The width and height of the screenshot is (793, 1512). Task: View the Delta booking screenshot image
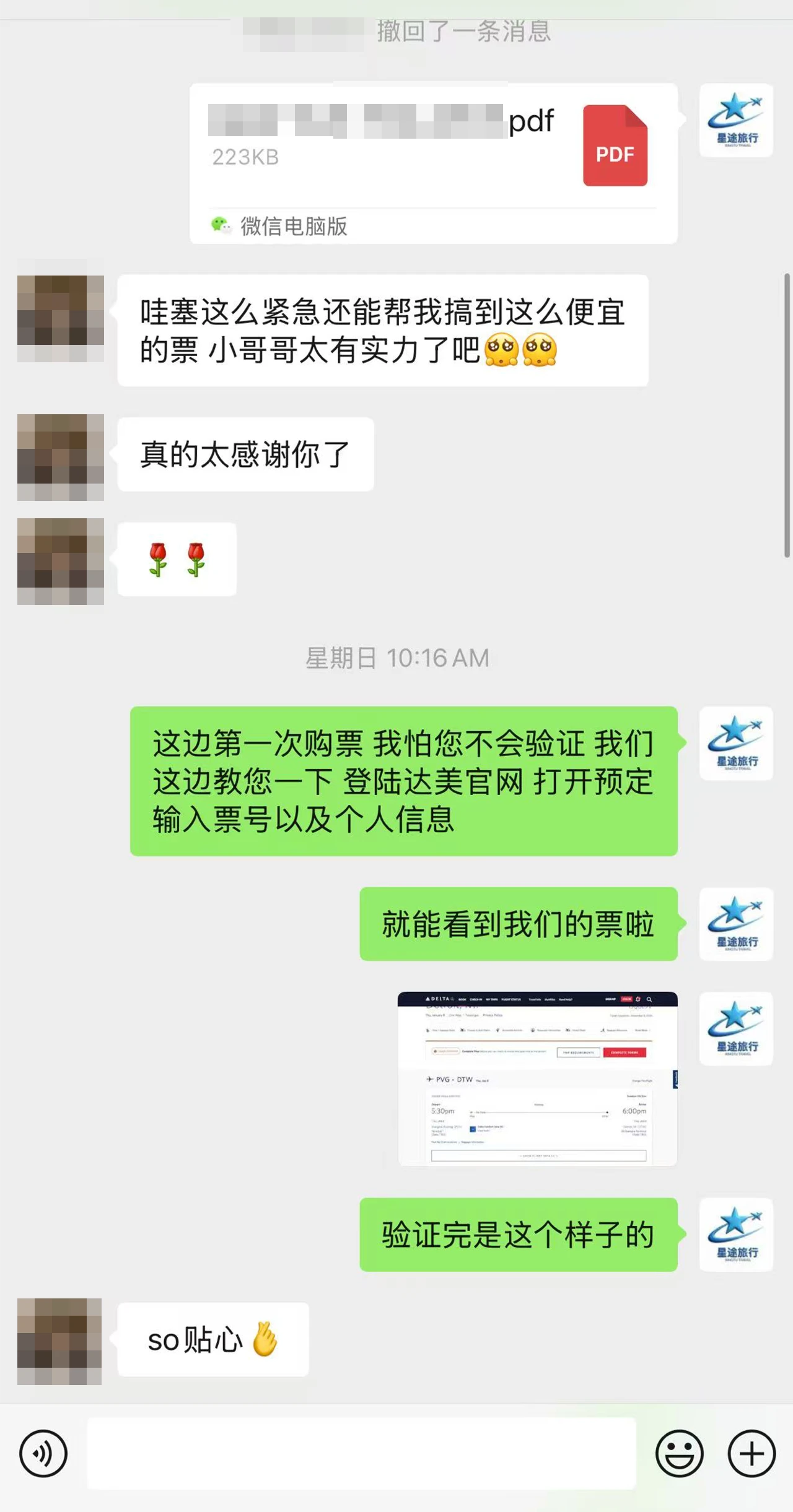coord(537,1079)
